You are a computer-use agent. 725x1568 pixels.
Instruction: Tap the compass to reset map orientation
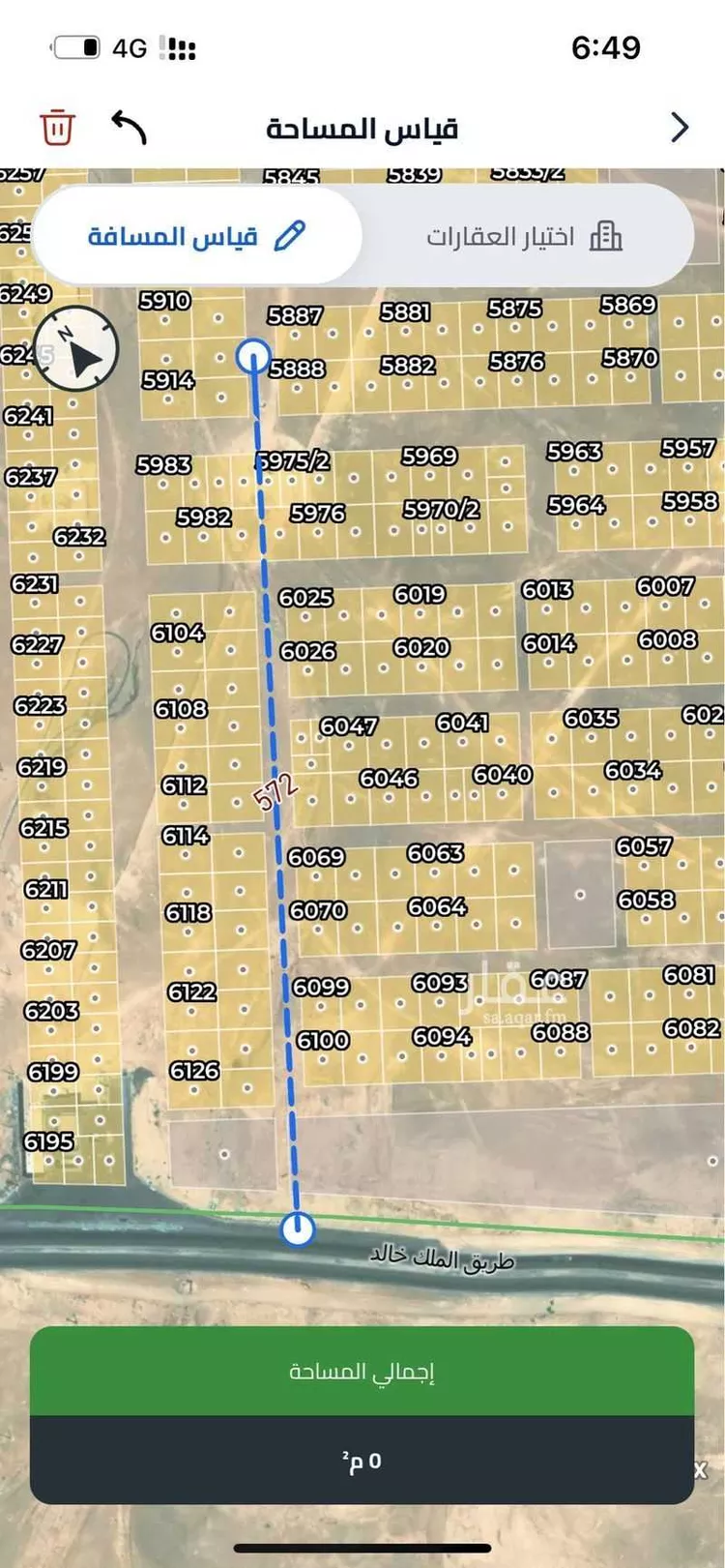76,350
